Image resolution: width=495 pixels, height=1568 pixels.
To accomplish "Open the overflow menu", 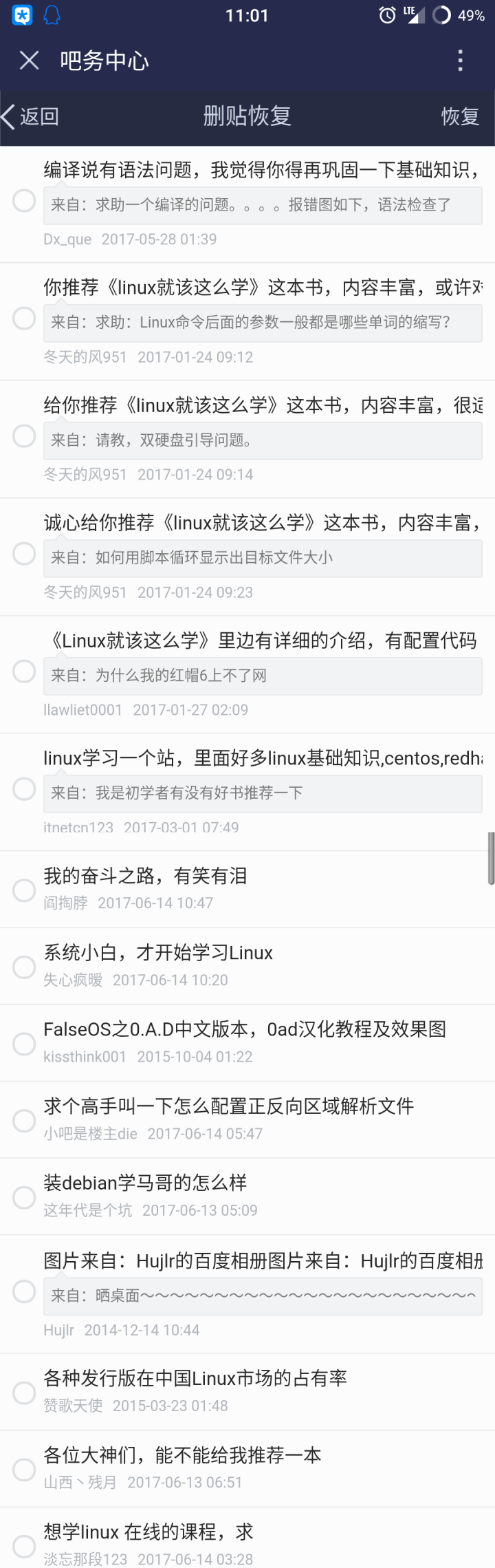I will coord(460,61).
